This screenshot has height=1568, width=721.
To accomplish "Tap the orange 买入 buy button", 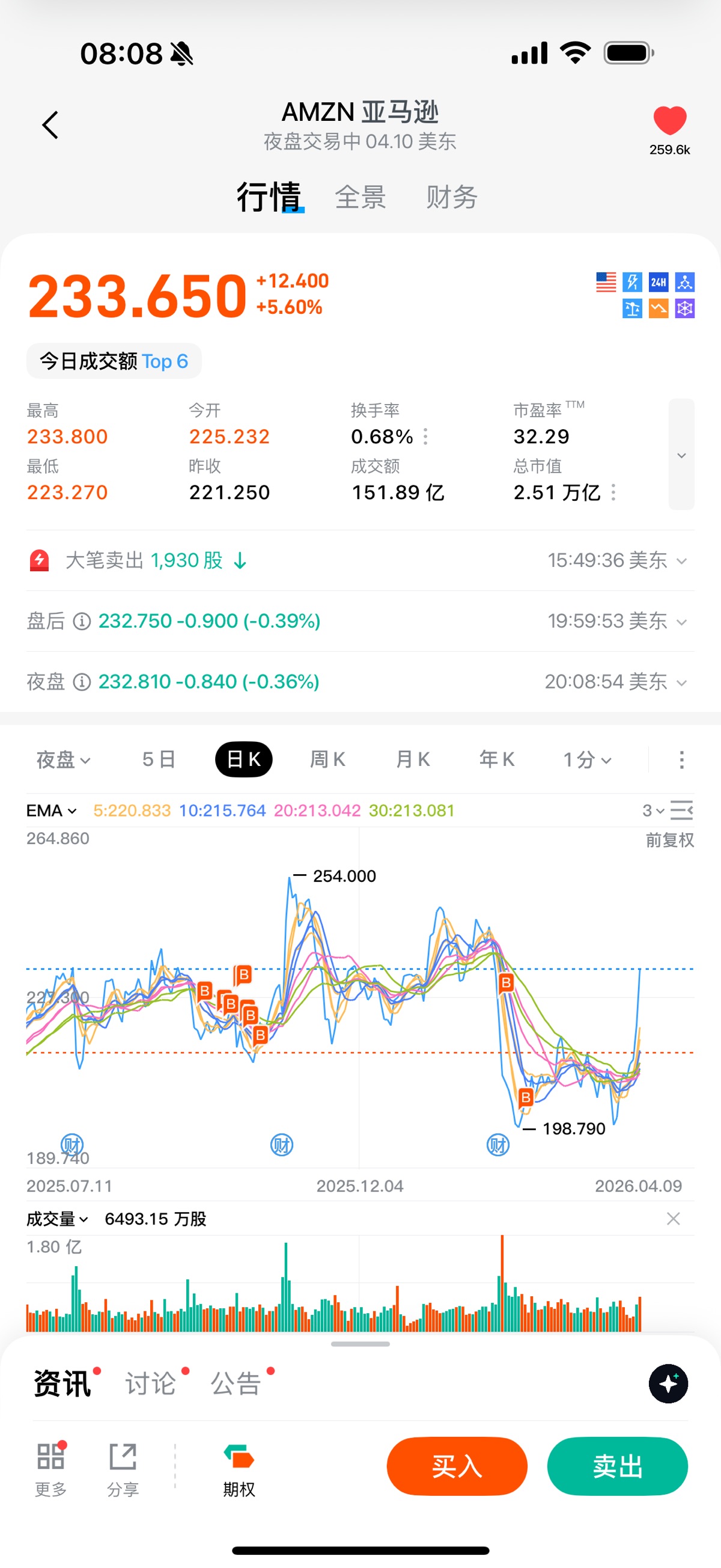I will coord(457,1466).
